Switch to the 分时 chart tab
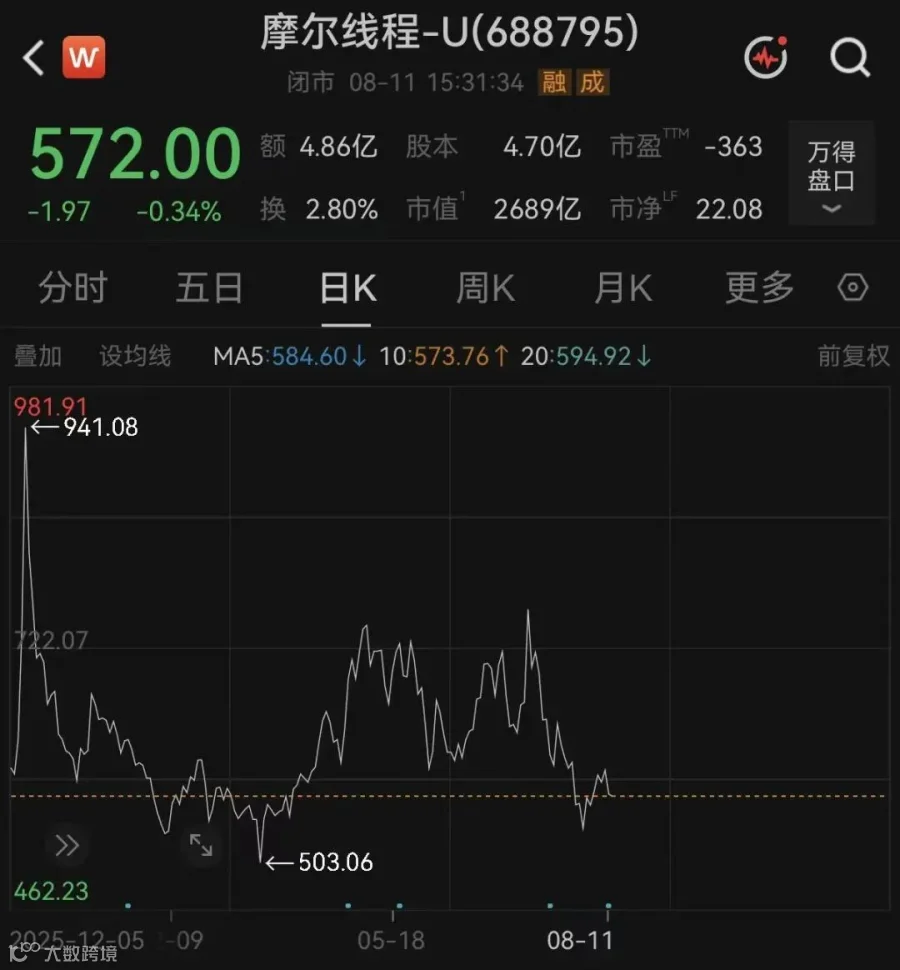900x970 pixels. coord(73,288)
